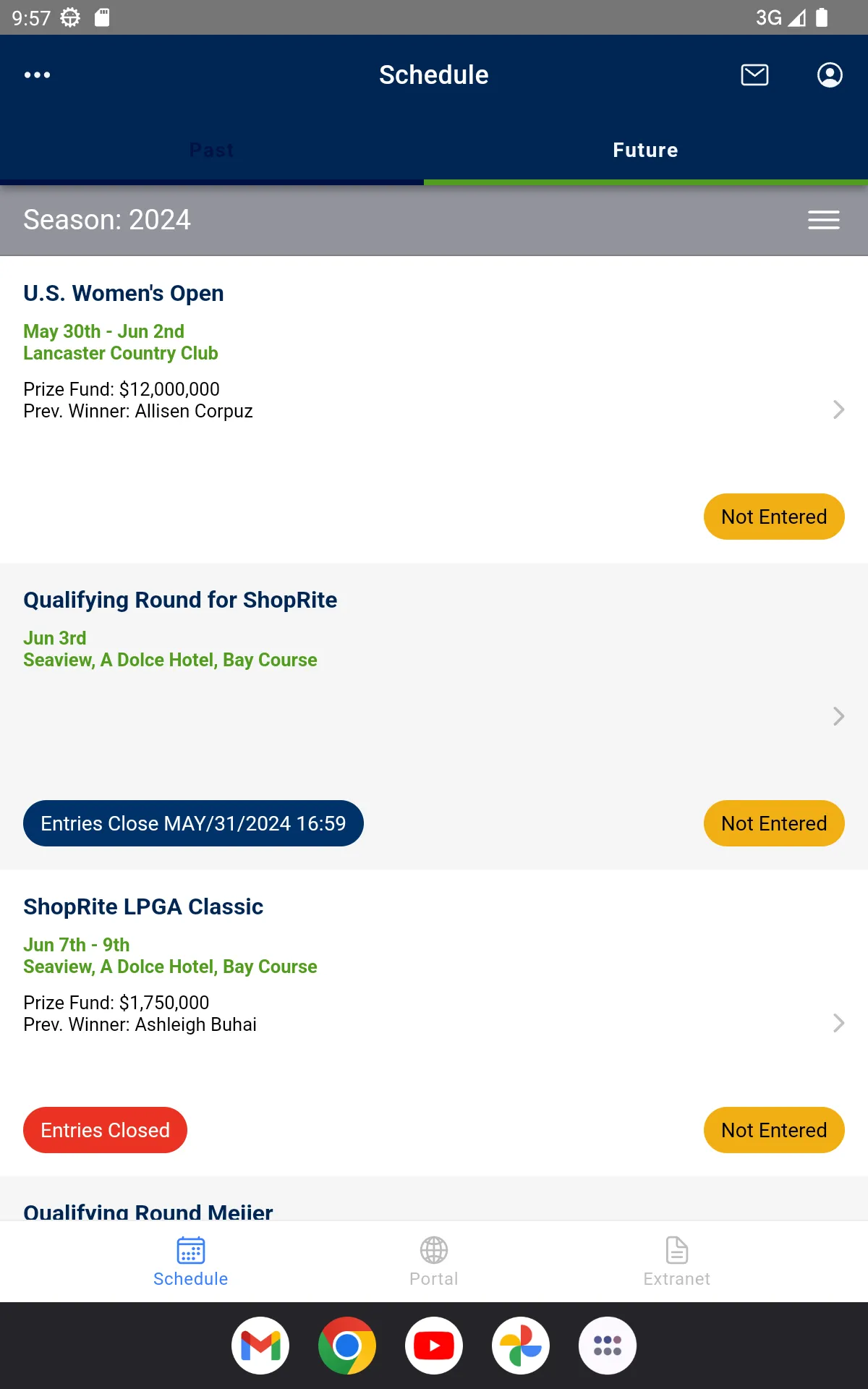Viewport: 868px width, 1389px height.
Task: Open the Season 2024 hamburger menu
Action: 823,220
